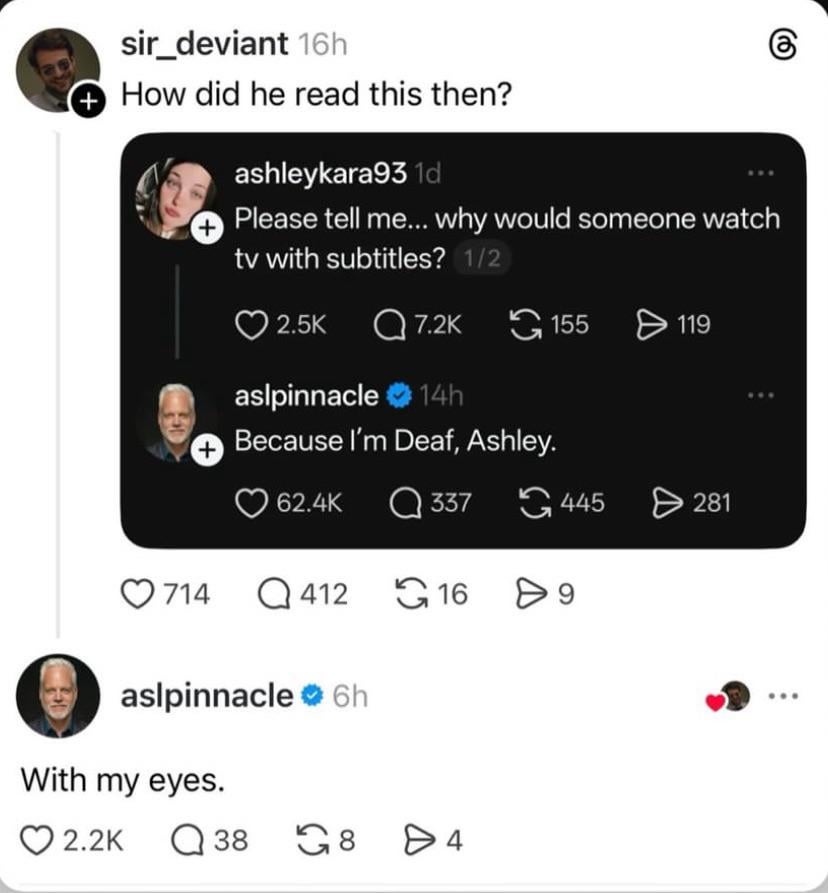Send the "With my eyes." reply
The height and width of the screenshot is (893, 828).
click(414, 841)
